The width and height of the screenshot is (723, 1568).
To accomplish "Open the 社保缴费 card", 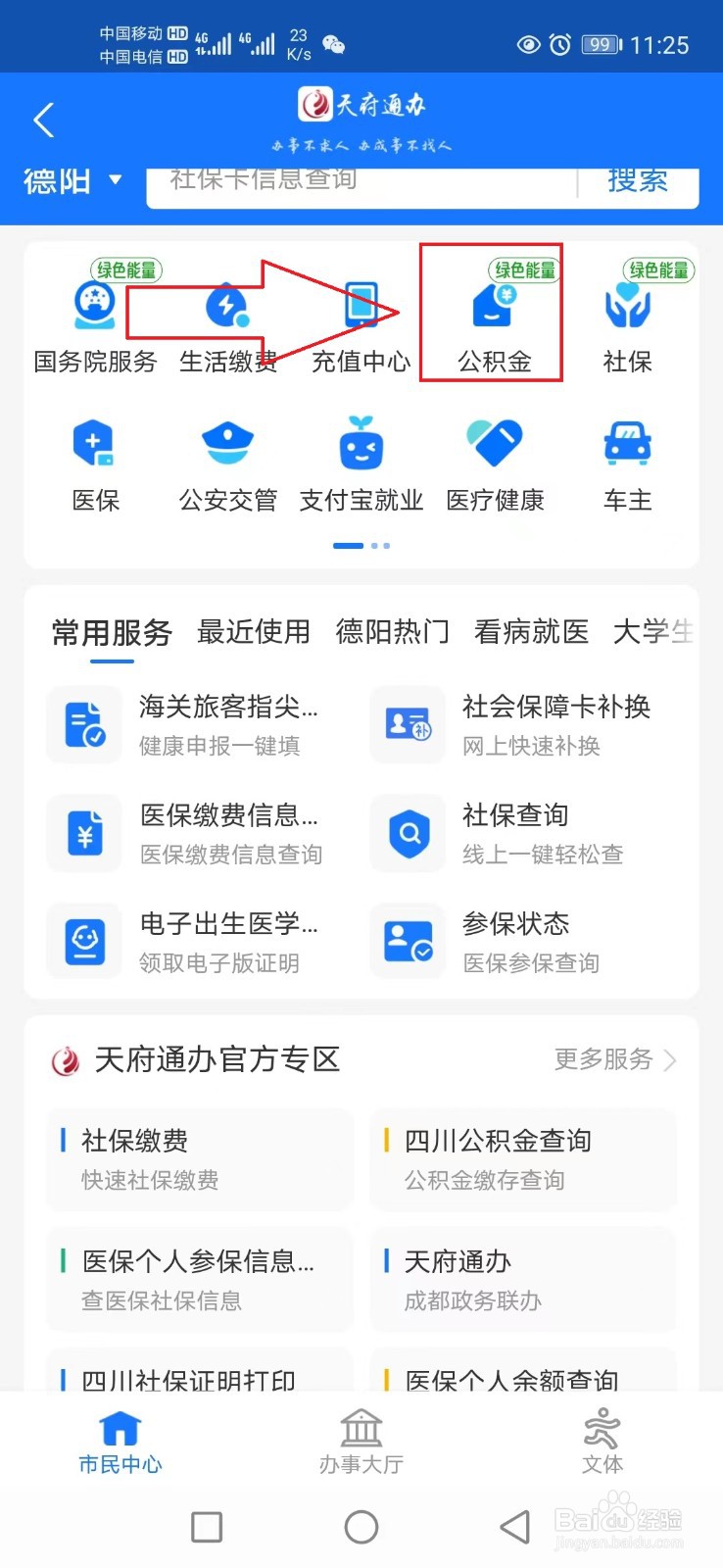I will (200, 1159).
